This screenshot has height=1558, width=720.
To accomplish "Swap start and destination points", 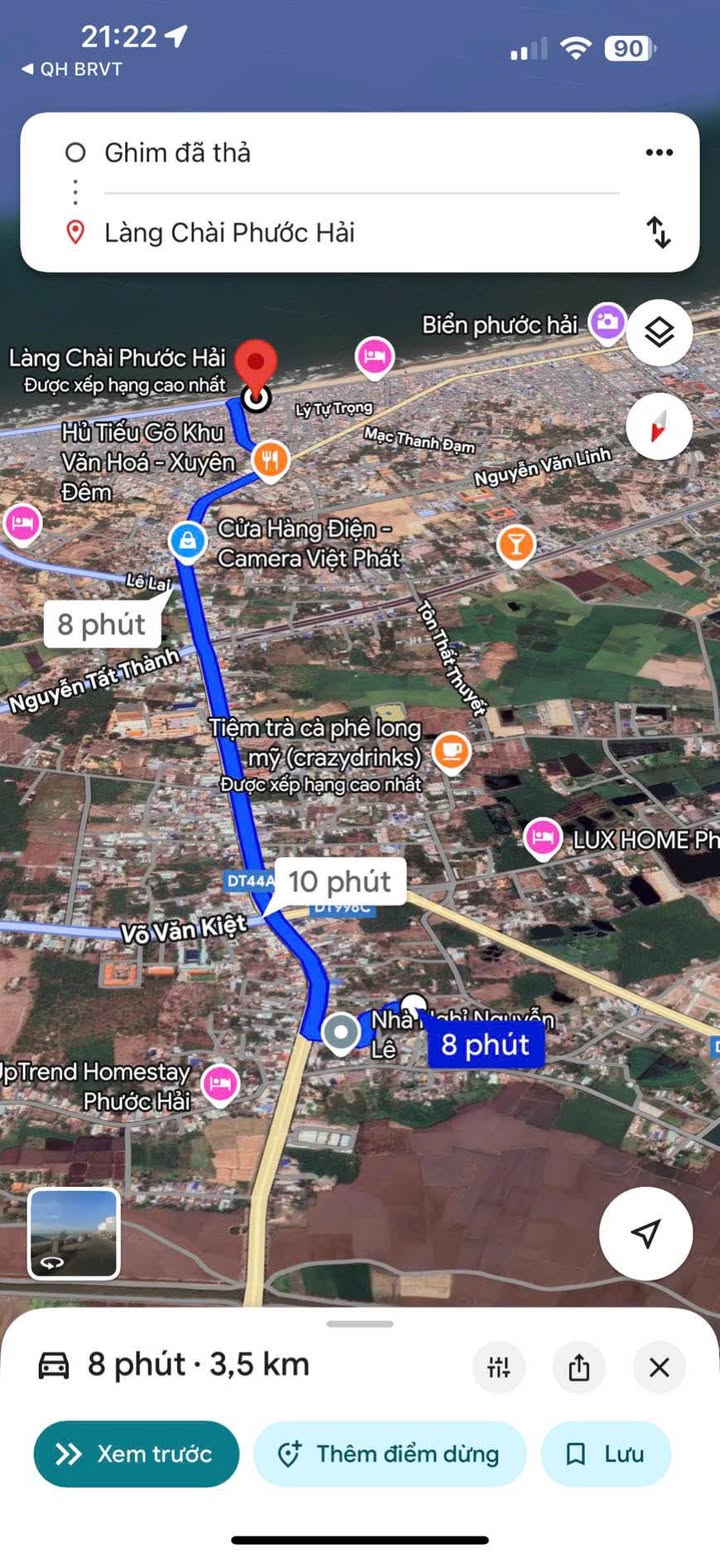I will pyautogui.click(x=659, y=232).
